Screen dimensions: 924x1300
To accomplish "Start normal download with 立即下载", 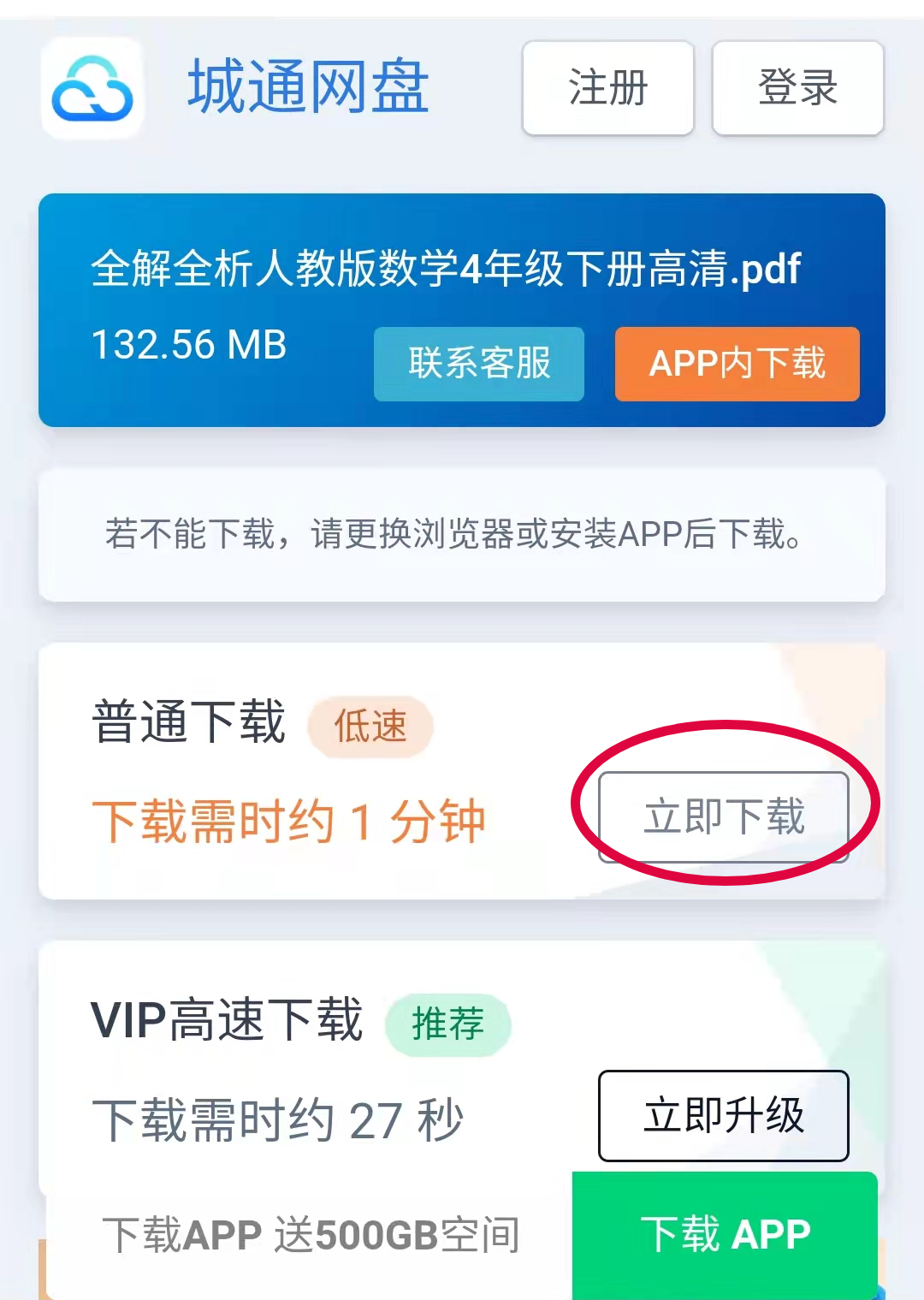I will [724, 816].
